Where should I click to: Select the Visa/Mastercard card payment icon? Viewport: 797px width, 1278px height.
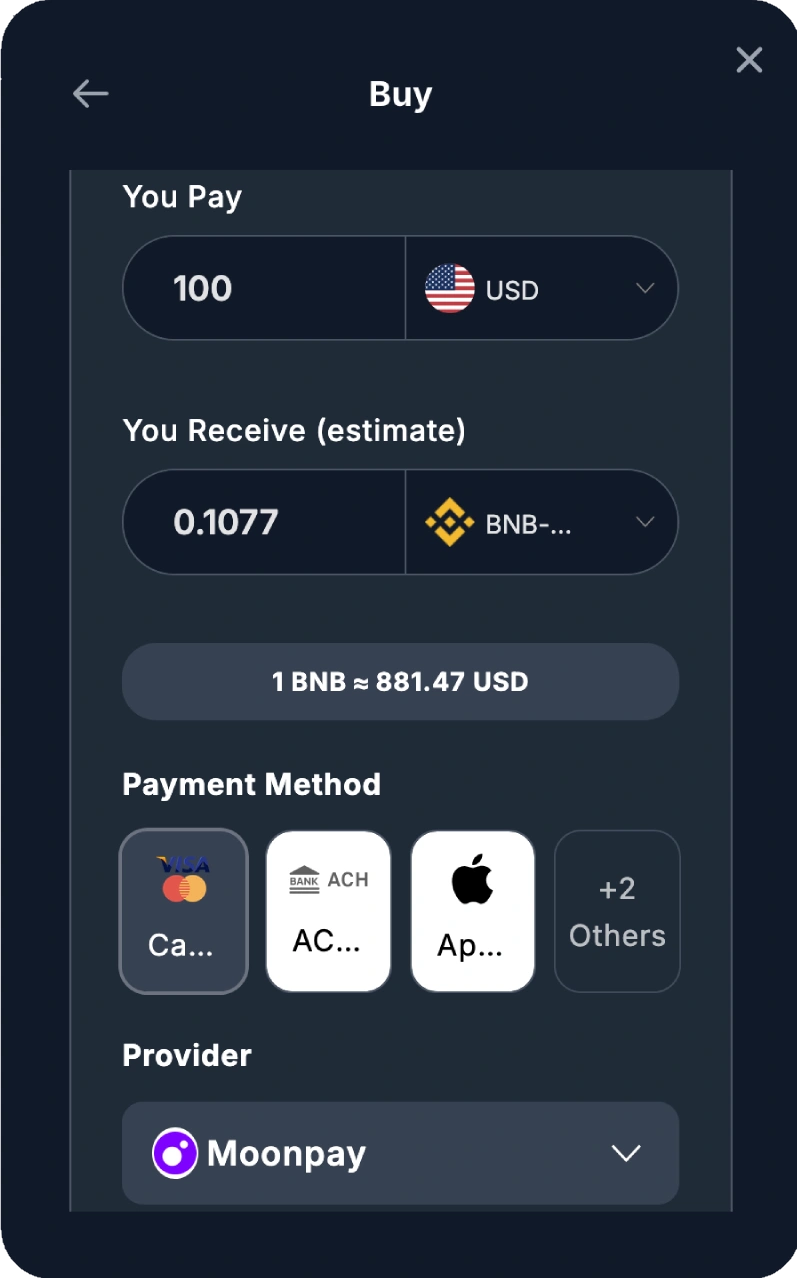point(183,880)
